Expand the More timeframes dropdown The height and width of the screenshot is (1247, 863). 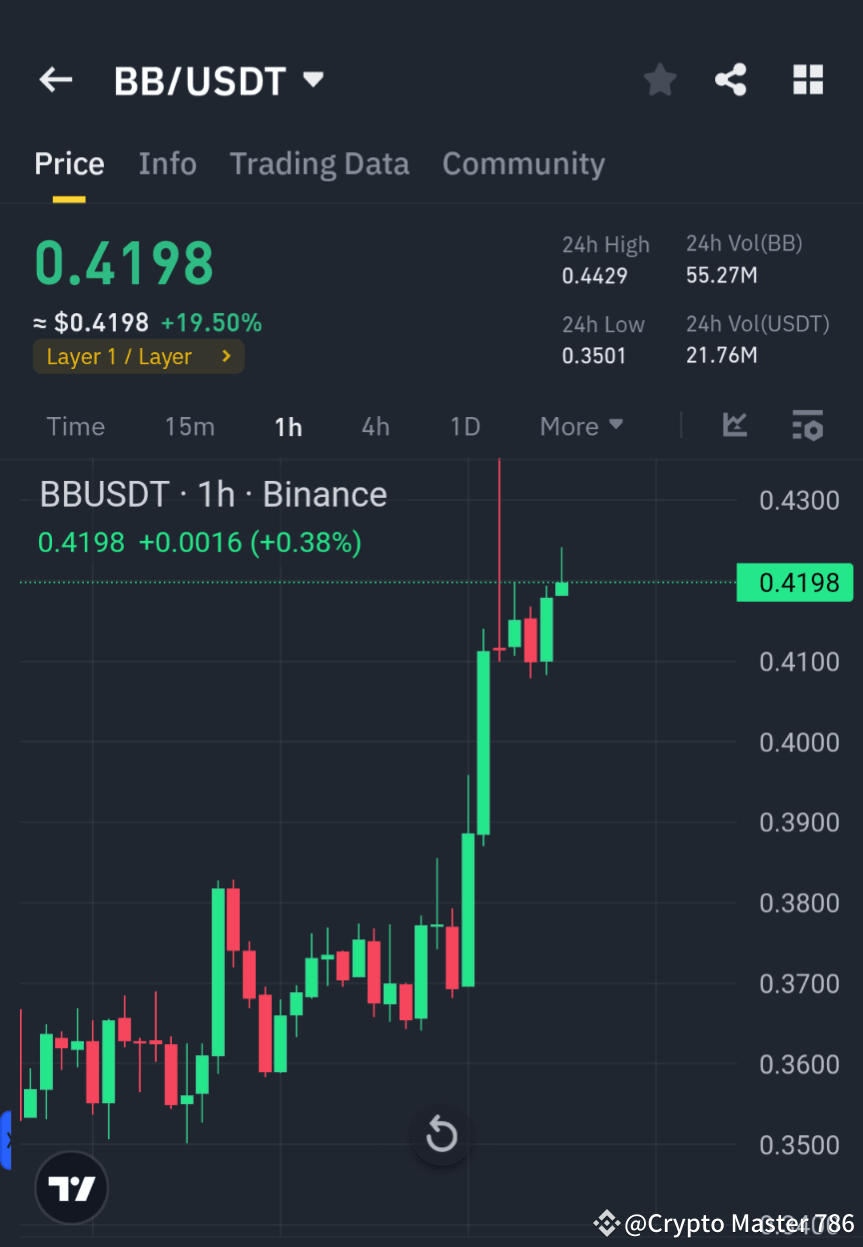(580, 426)
